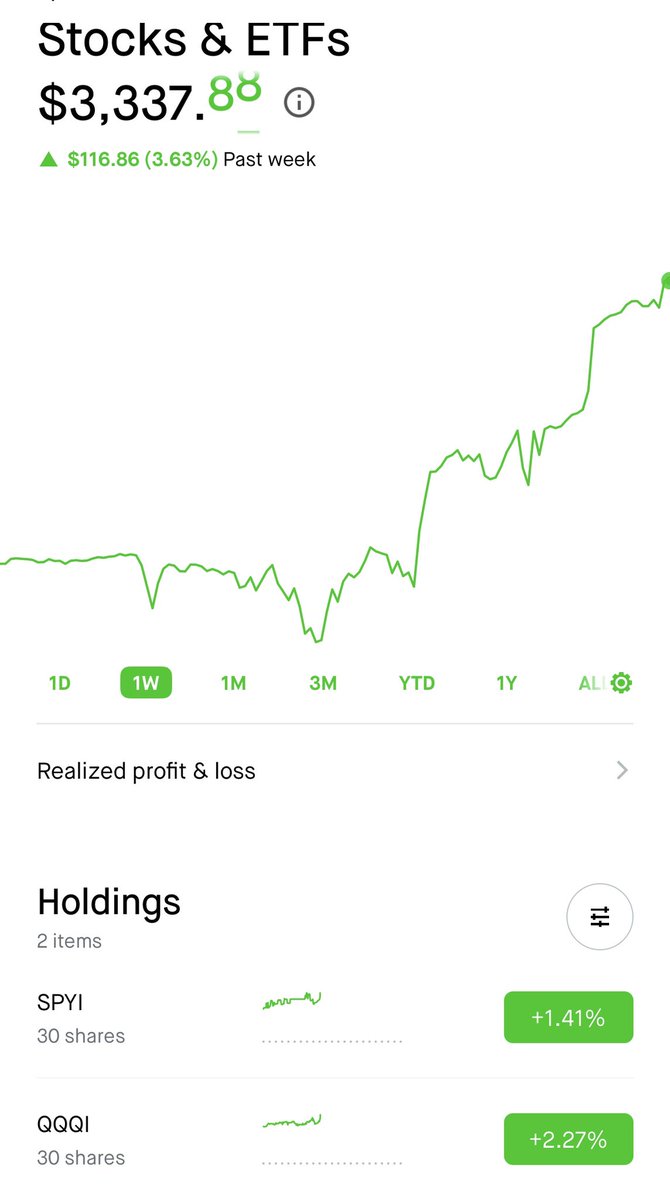Image resolution: width=670 pixels, height=1200 pixels.
Task: View the YTD chart range
Action: [417, 683]
